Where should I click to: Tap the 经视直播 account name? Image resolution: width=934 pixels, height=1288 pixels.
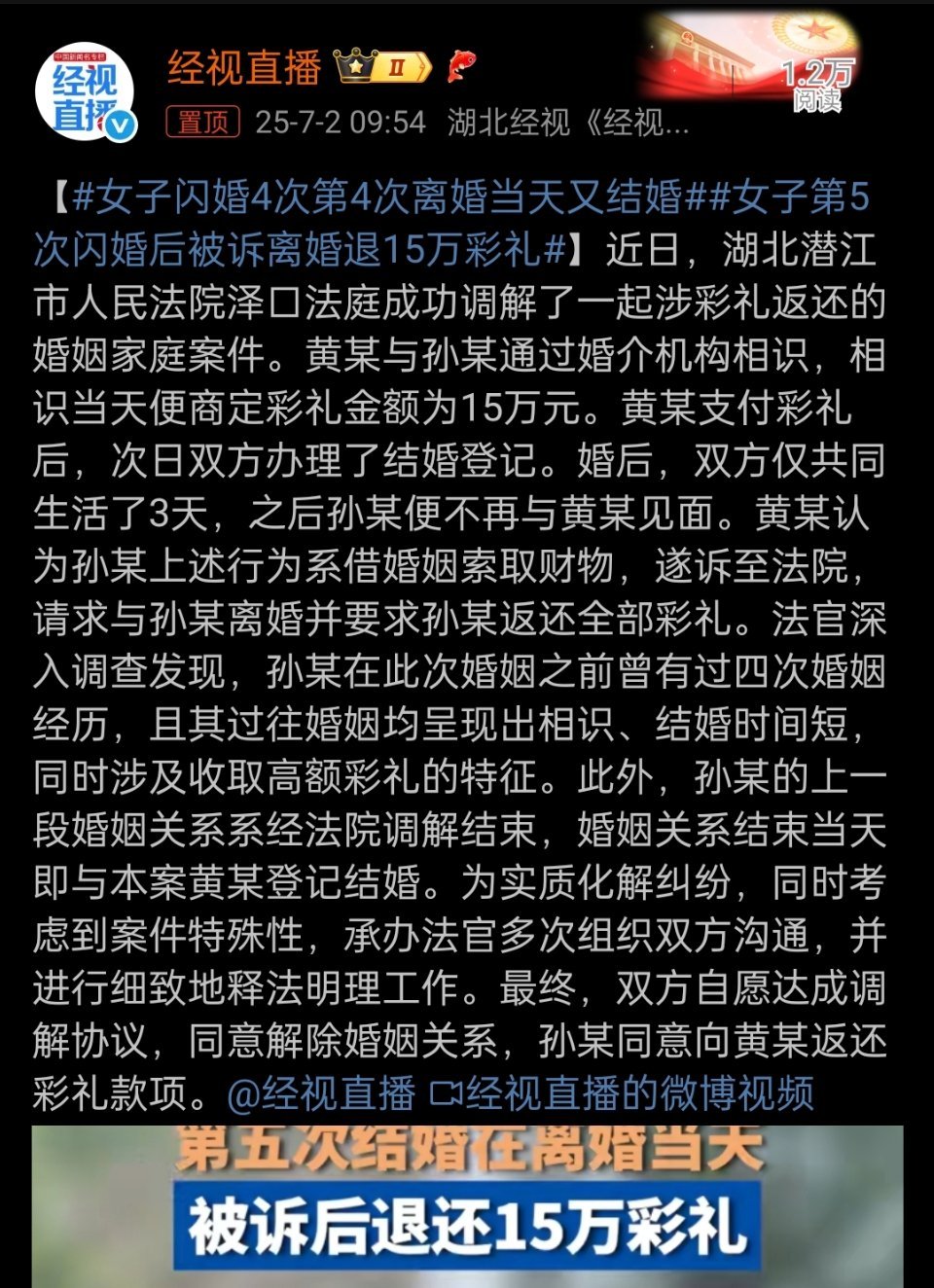point(244,68)
